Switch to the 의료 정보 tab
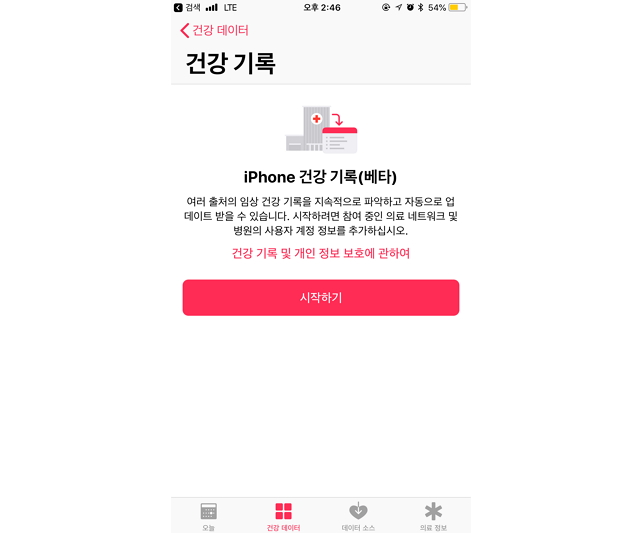Image resolution: width=635 pixels, height=533 pixels. [x=433, y=516]
